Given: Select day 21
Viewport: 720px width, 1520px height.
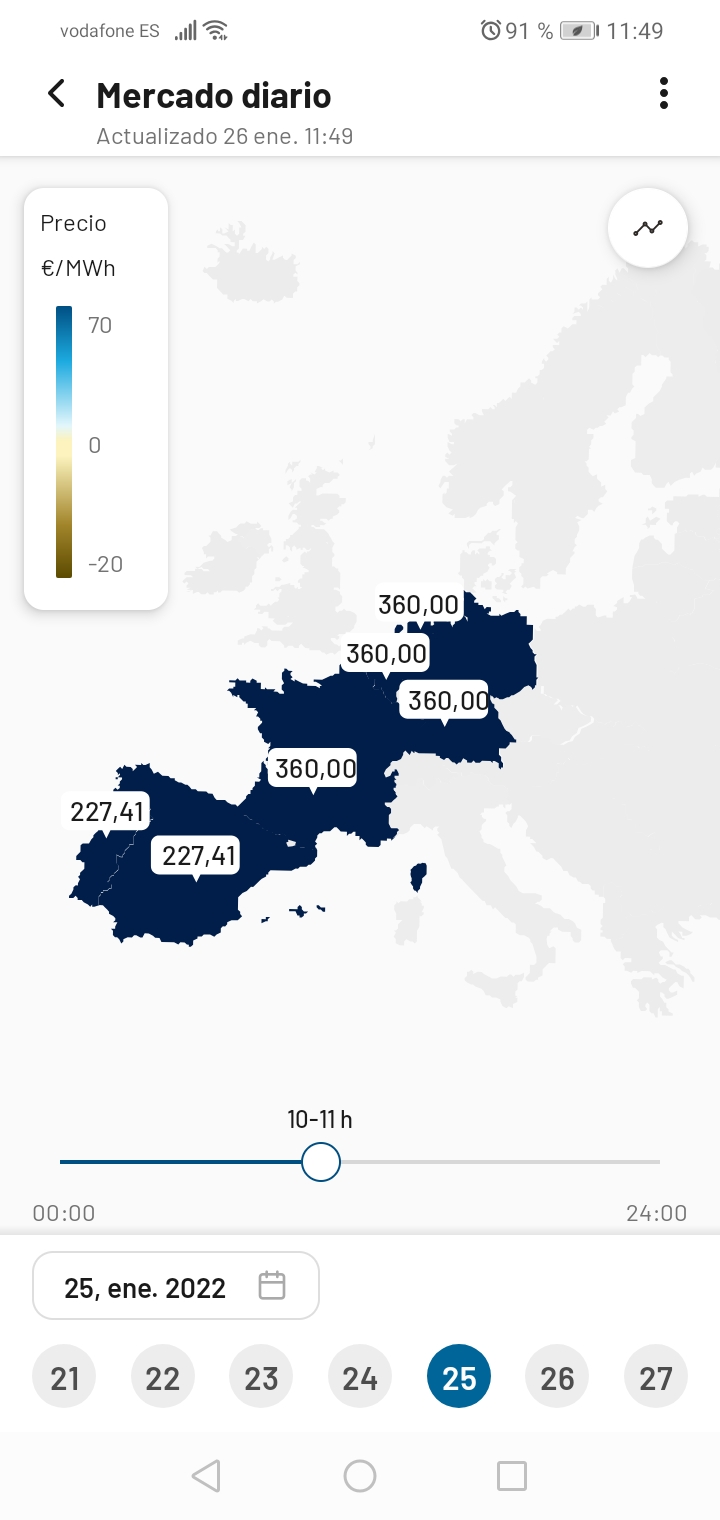Looking at the screenshot, I should (65, 1378).
